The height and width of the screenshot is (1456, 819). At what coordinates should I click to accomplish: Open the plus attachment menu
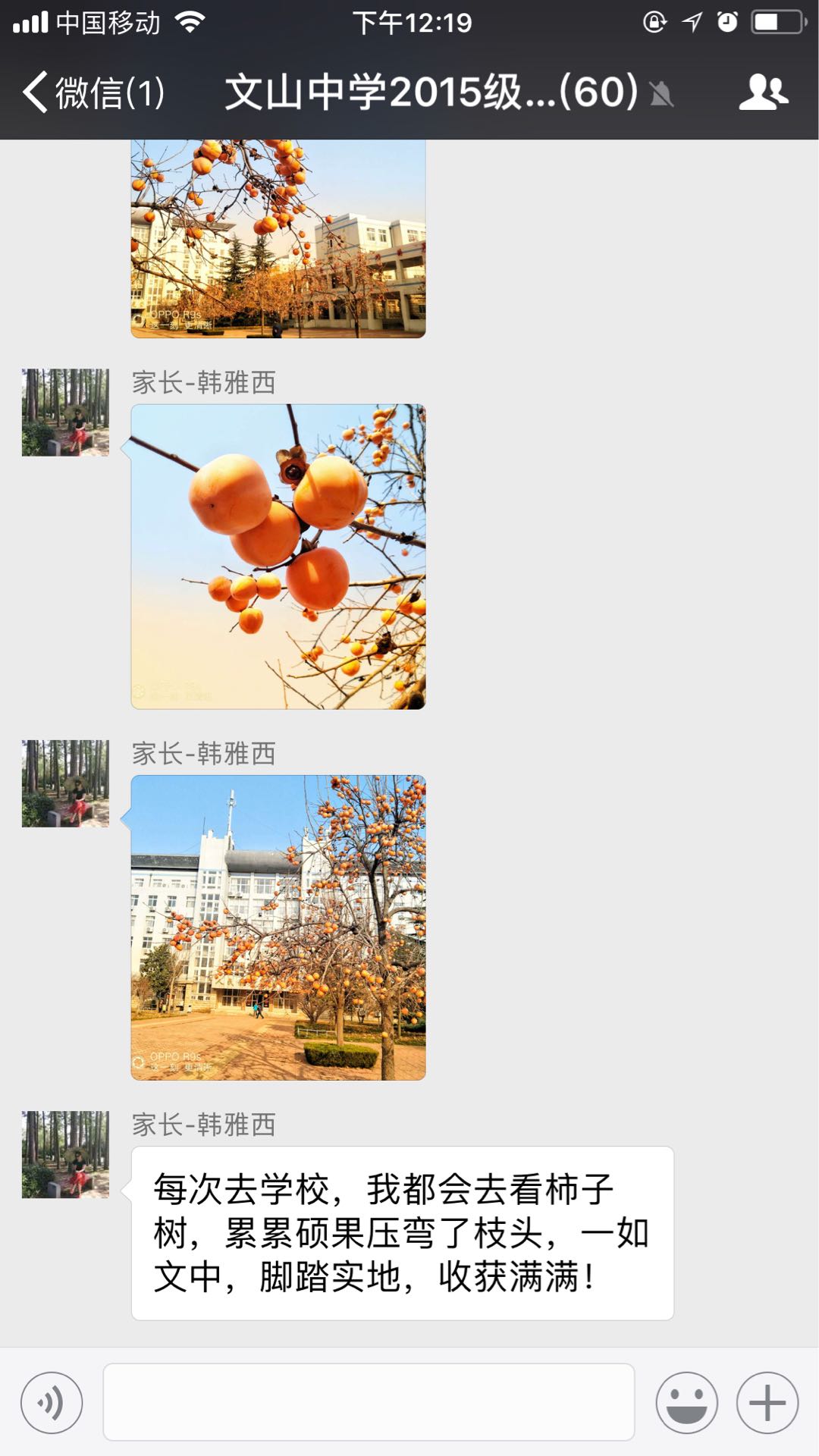[767, 1402]
